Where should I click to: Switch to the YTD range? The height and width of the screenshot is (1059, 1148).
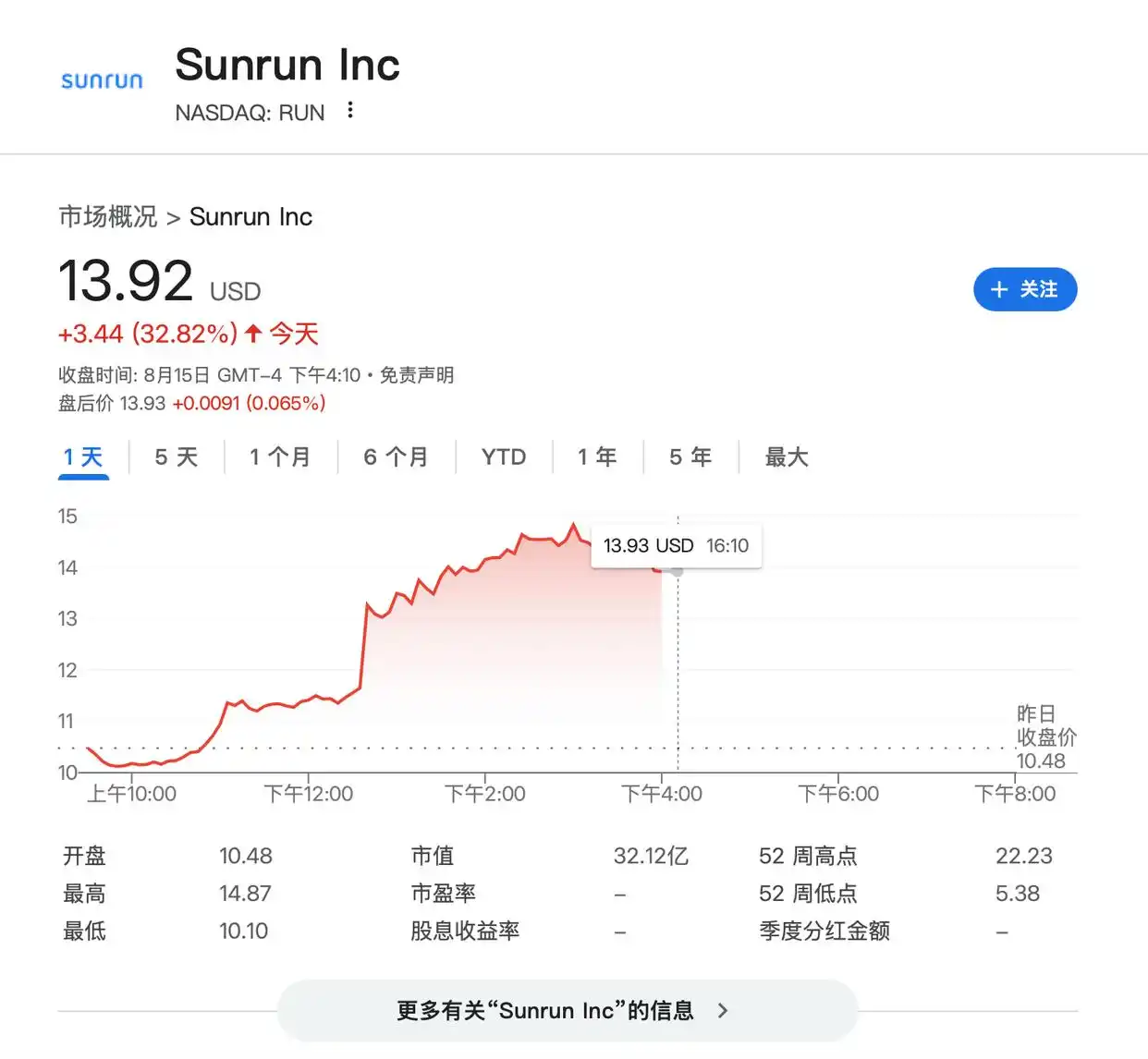(x=503, y=456)
